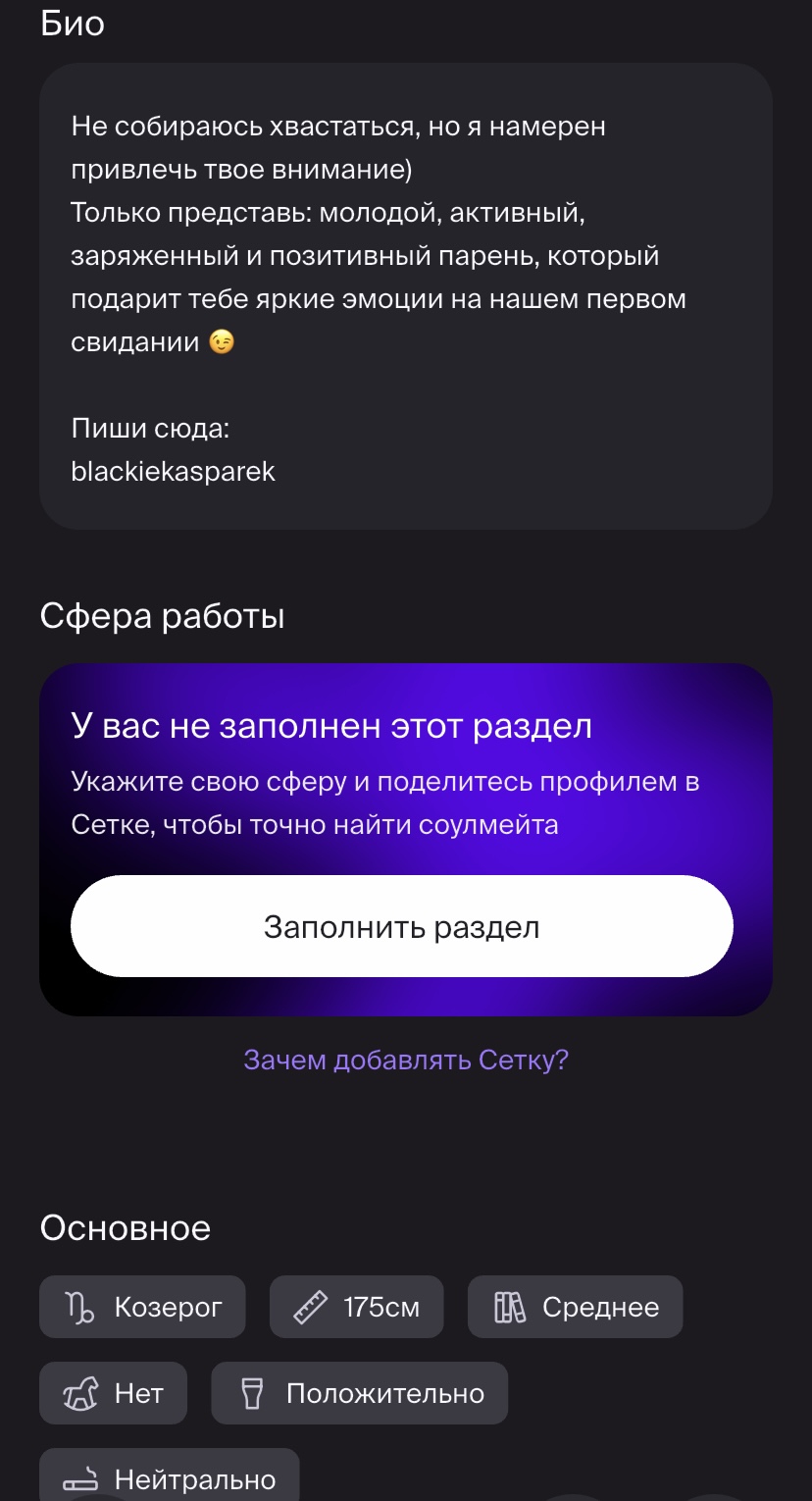Tap the Нет children chip
The width and height of the screenshot is (812, 1501).
[113, 1393]
